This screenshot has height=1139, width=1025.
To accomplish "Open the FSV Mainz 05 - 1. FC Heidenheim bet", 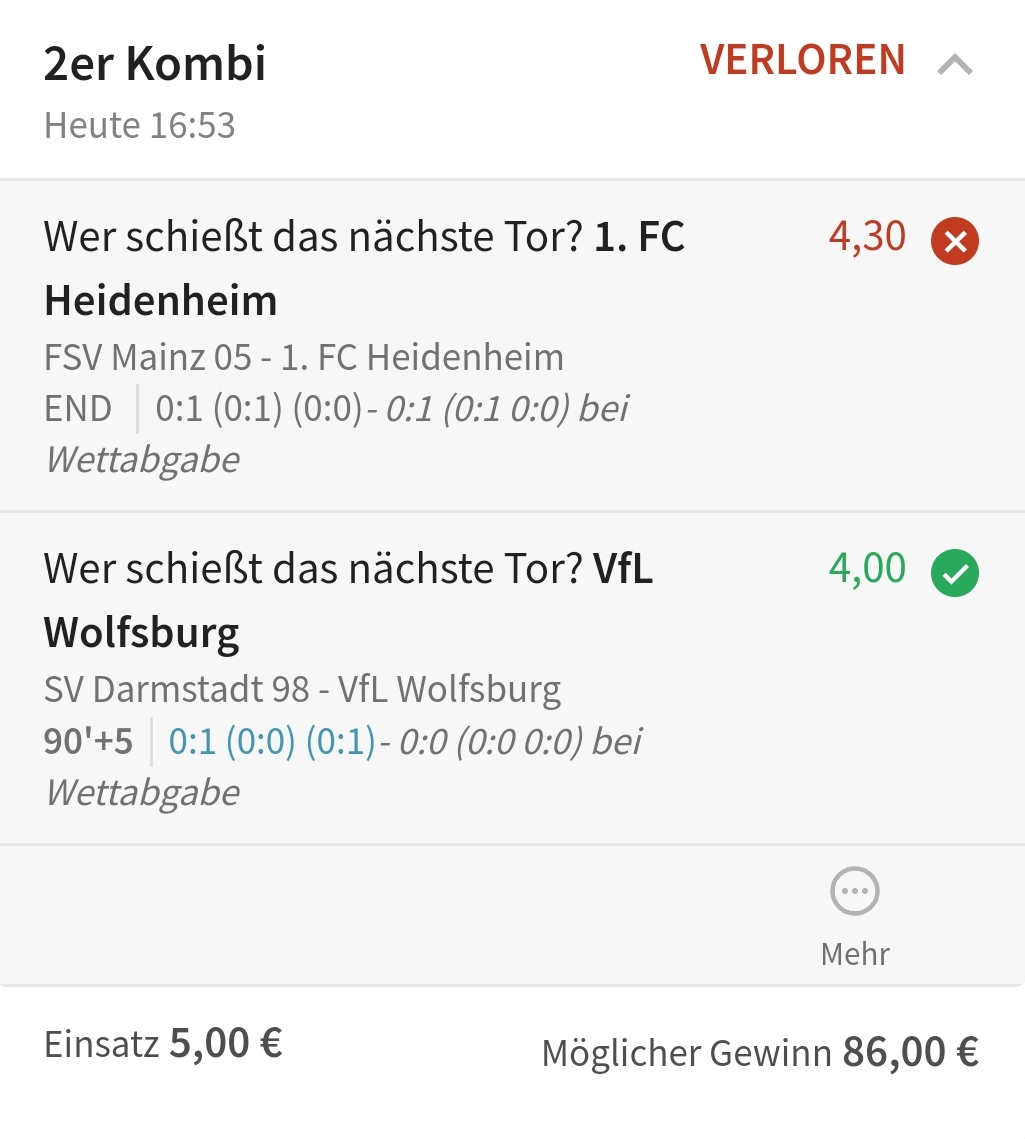I will [304, 357].
